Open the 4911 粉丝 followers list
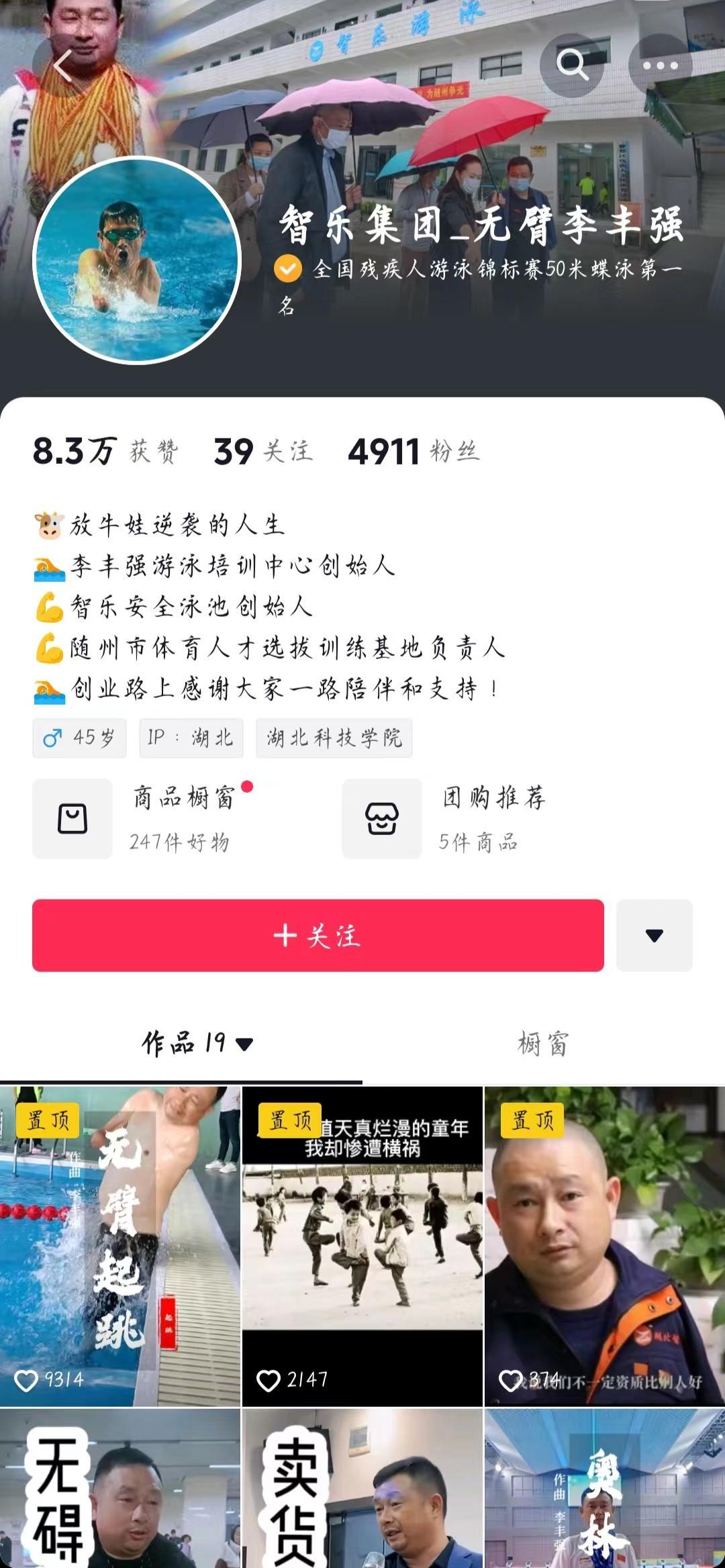725x1568 pixels. click(414, 451)
